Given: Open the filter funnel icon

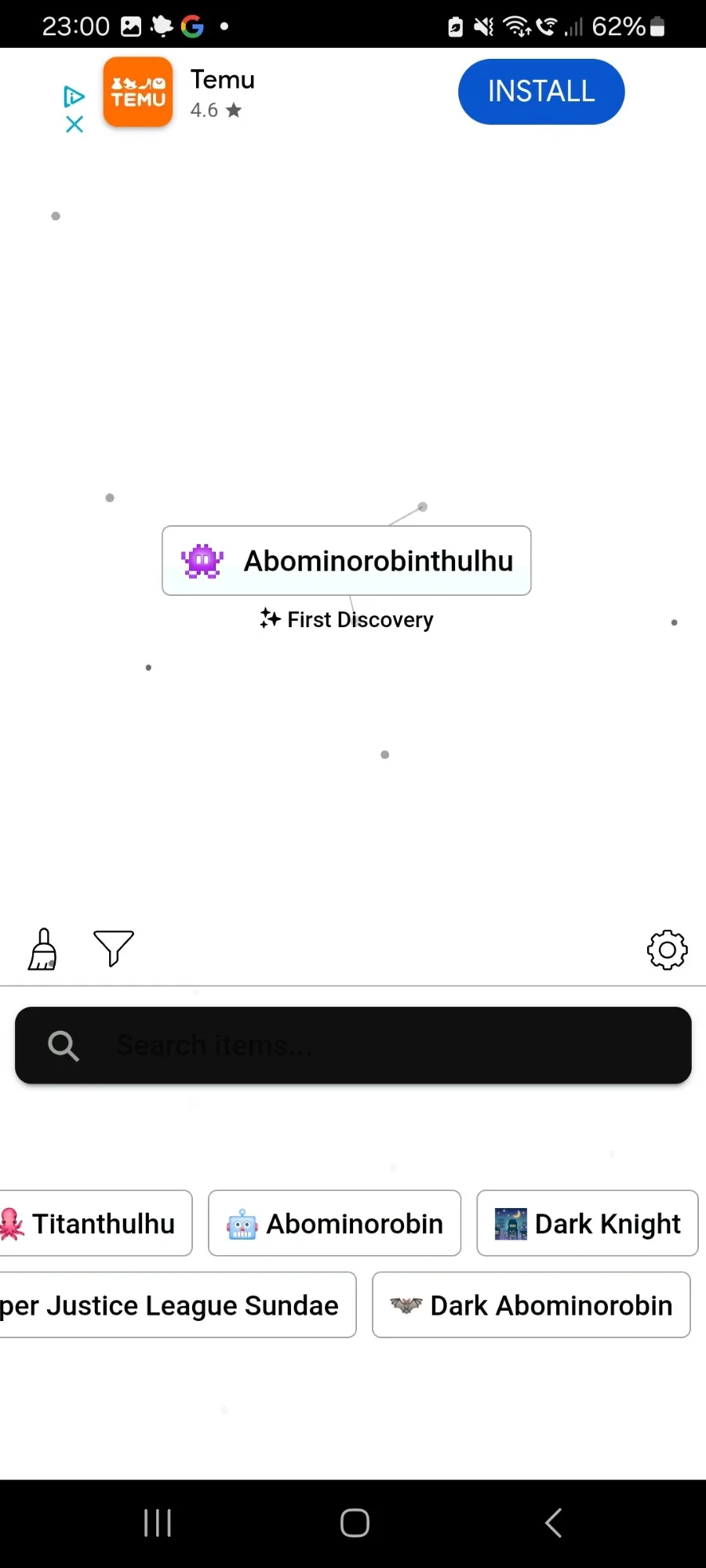Looking at the screenshot, I should pos(114,949).
